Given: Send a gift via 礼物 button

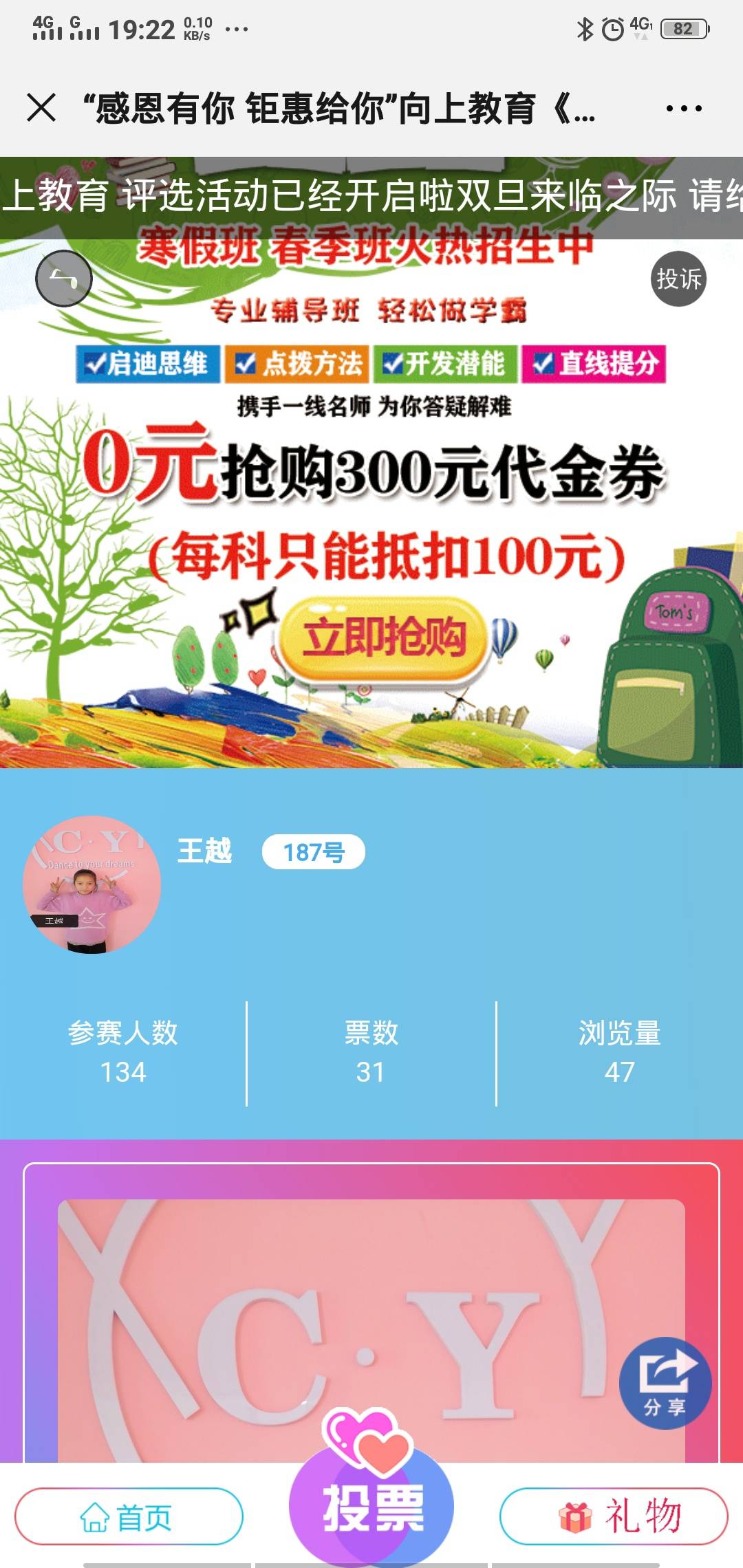Looking at the screenshot, I should point(614,1516).
